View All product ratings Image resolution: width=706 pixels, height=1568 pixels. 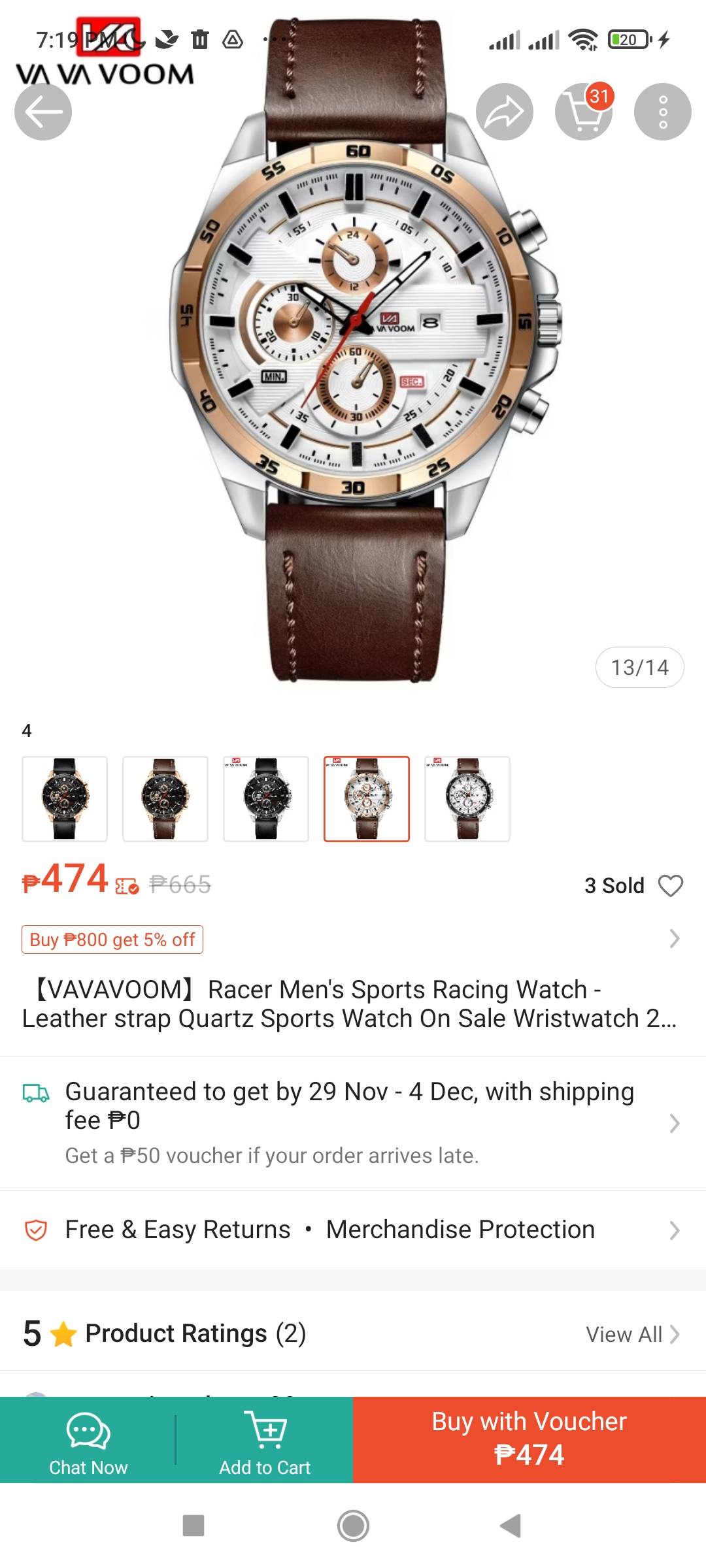(x=631, y=1334)
